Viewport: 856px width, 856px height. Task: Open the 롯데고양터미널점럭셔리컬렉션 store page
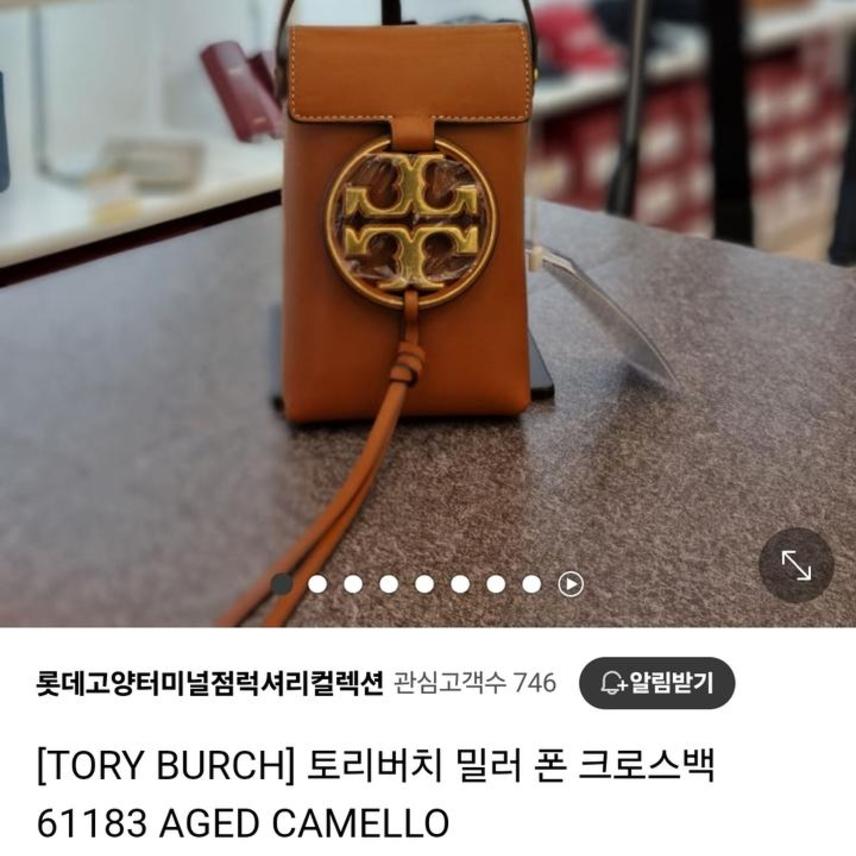click(x=210, y=684)
